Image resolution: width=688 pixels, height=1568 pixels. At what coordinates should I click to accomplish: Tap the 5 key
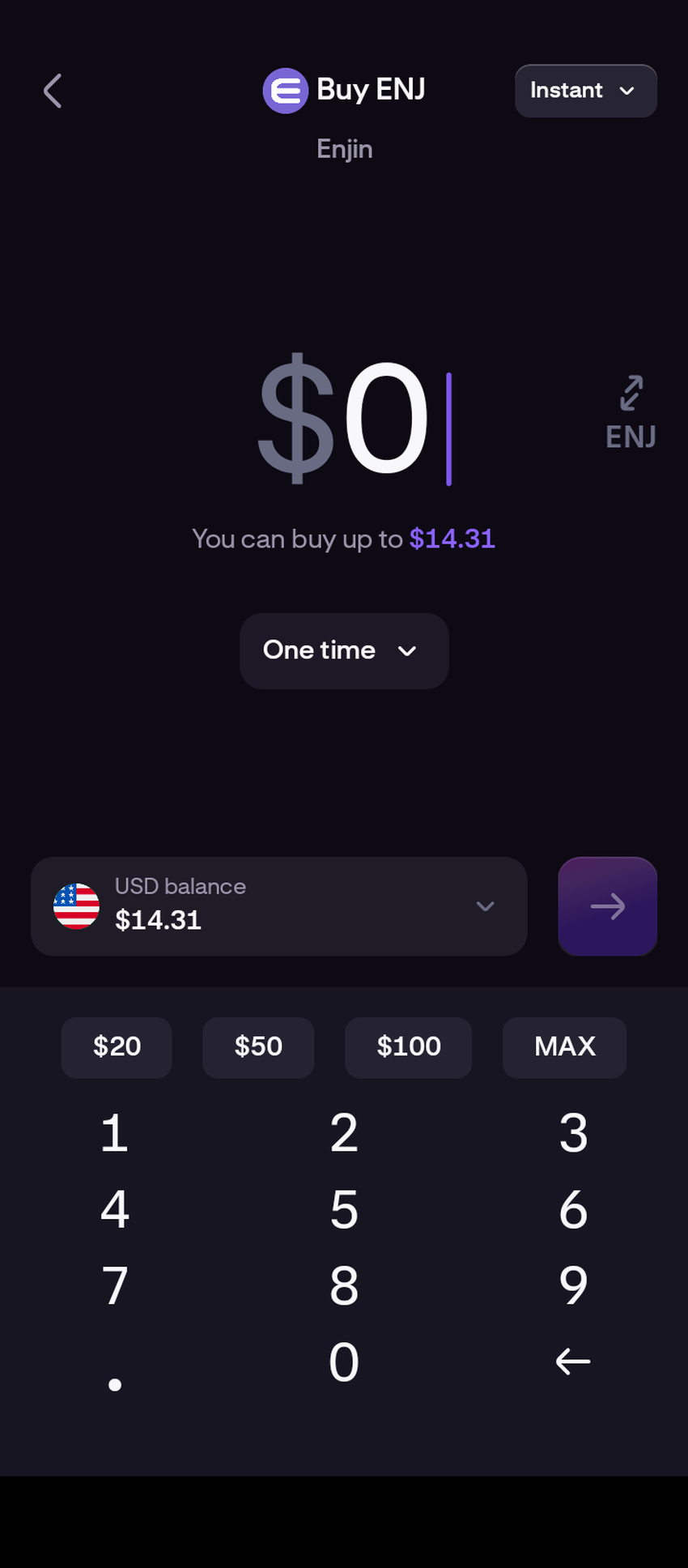tap(344, 1209)
